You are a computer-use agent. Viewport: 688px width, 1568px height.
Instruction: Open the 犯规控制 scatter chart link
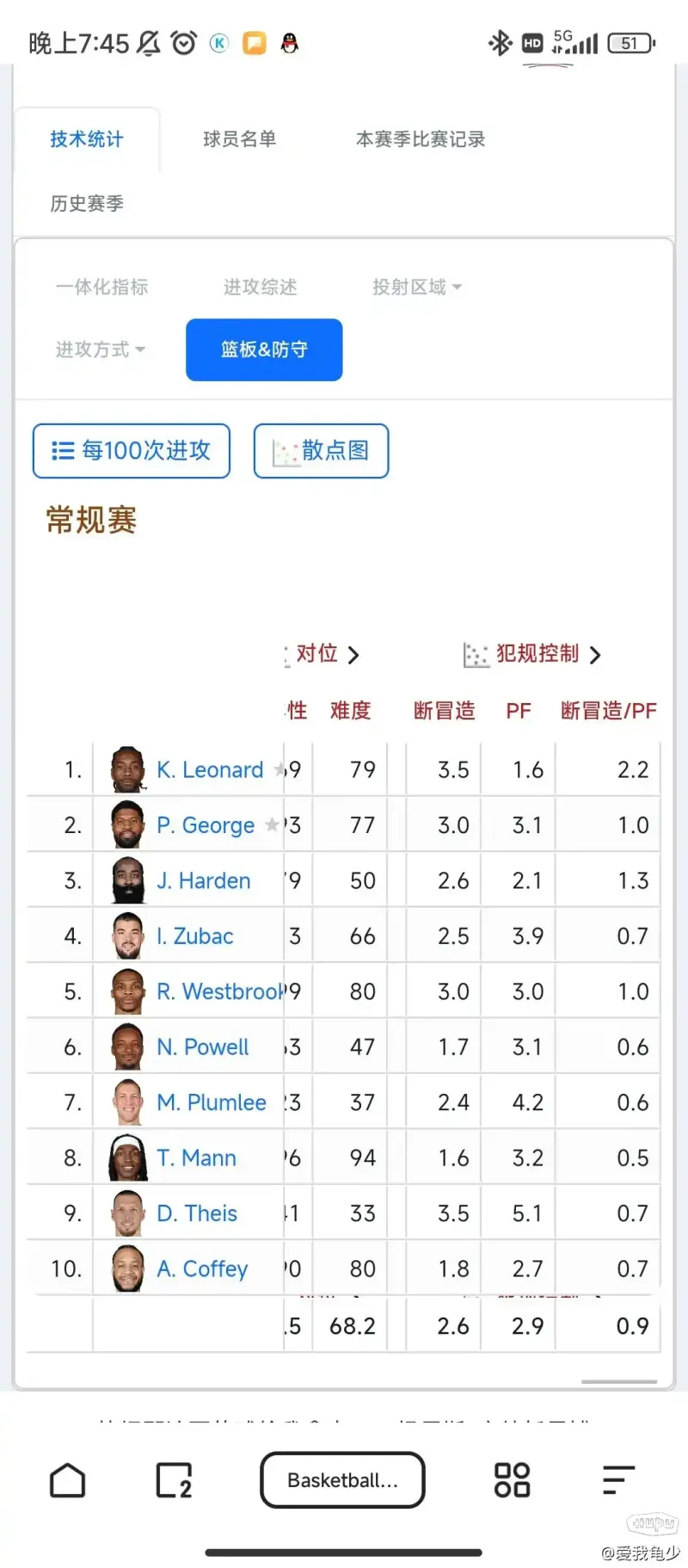point(532,654)
